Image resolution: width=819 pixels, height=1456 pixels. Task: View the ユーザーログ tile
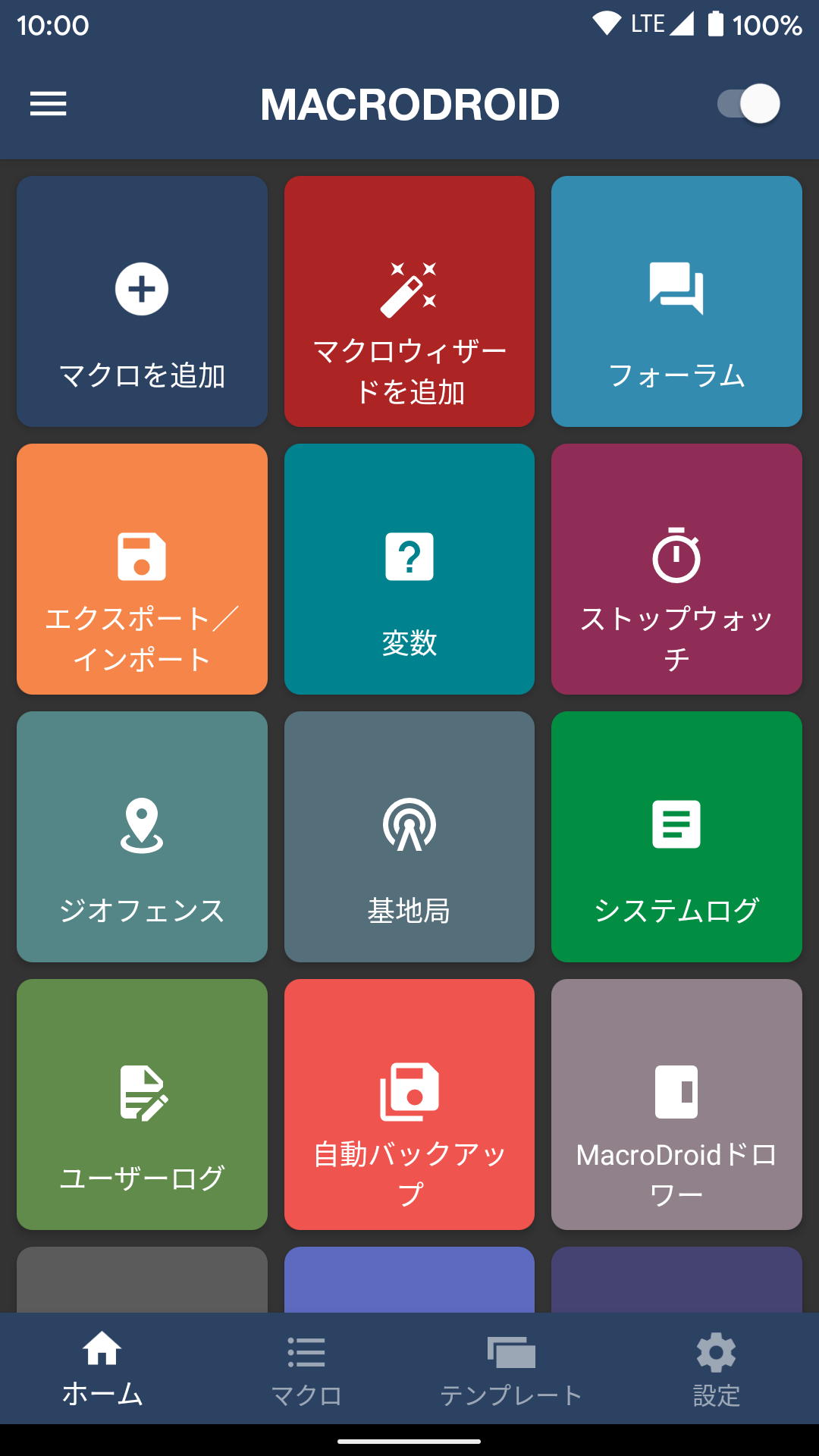point(142,1104)
